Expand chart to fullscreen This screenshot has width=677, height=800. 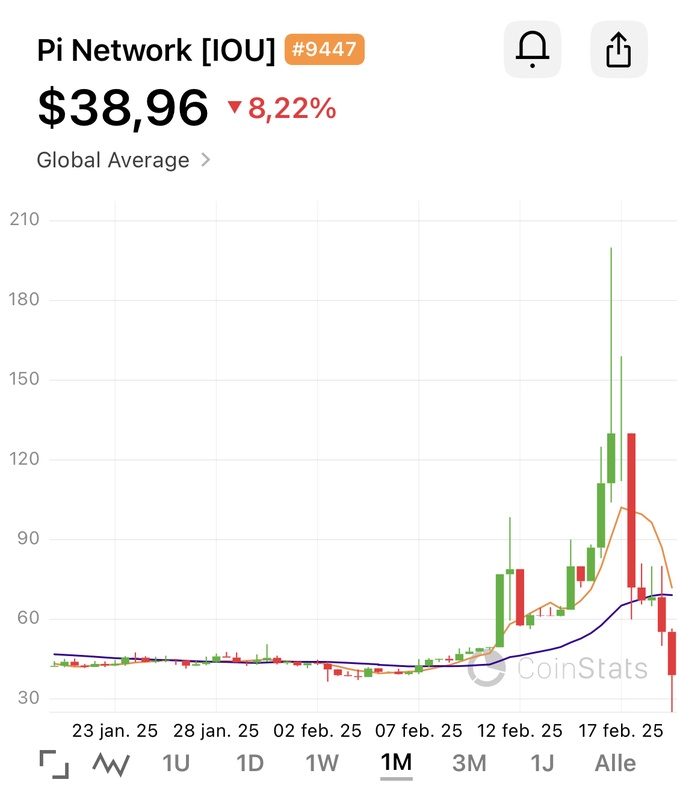pos(54,764)
